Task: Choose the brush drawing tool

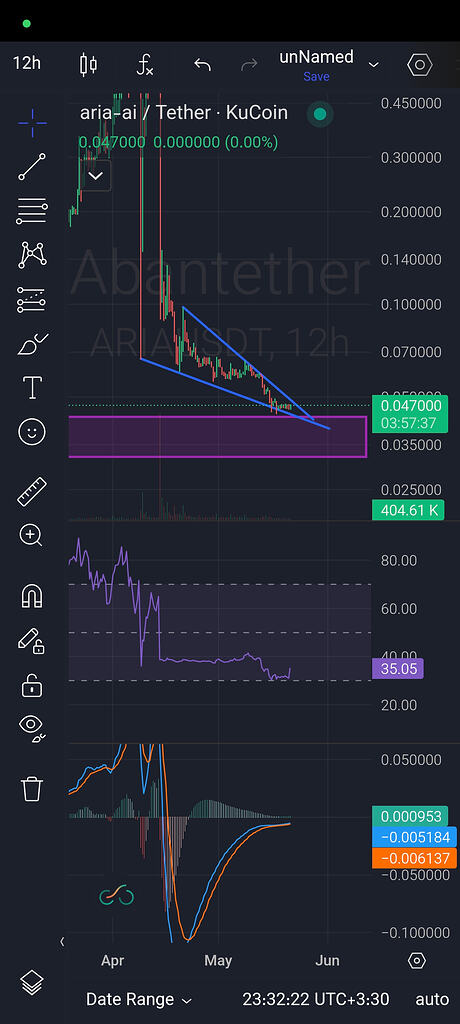Action: [x=32, y=343]
